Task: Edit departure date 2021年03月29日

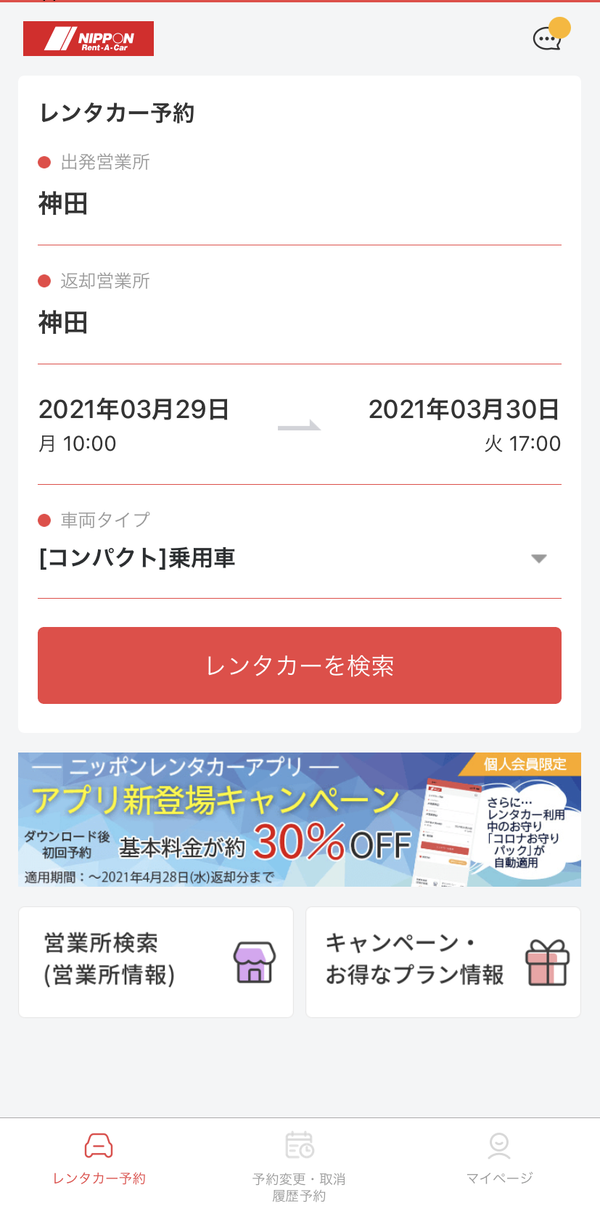Action: pyautogui.click(x=134, y=425)
